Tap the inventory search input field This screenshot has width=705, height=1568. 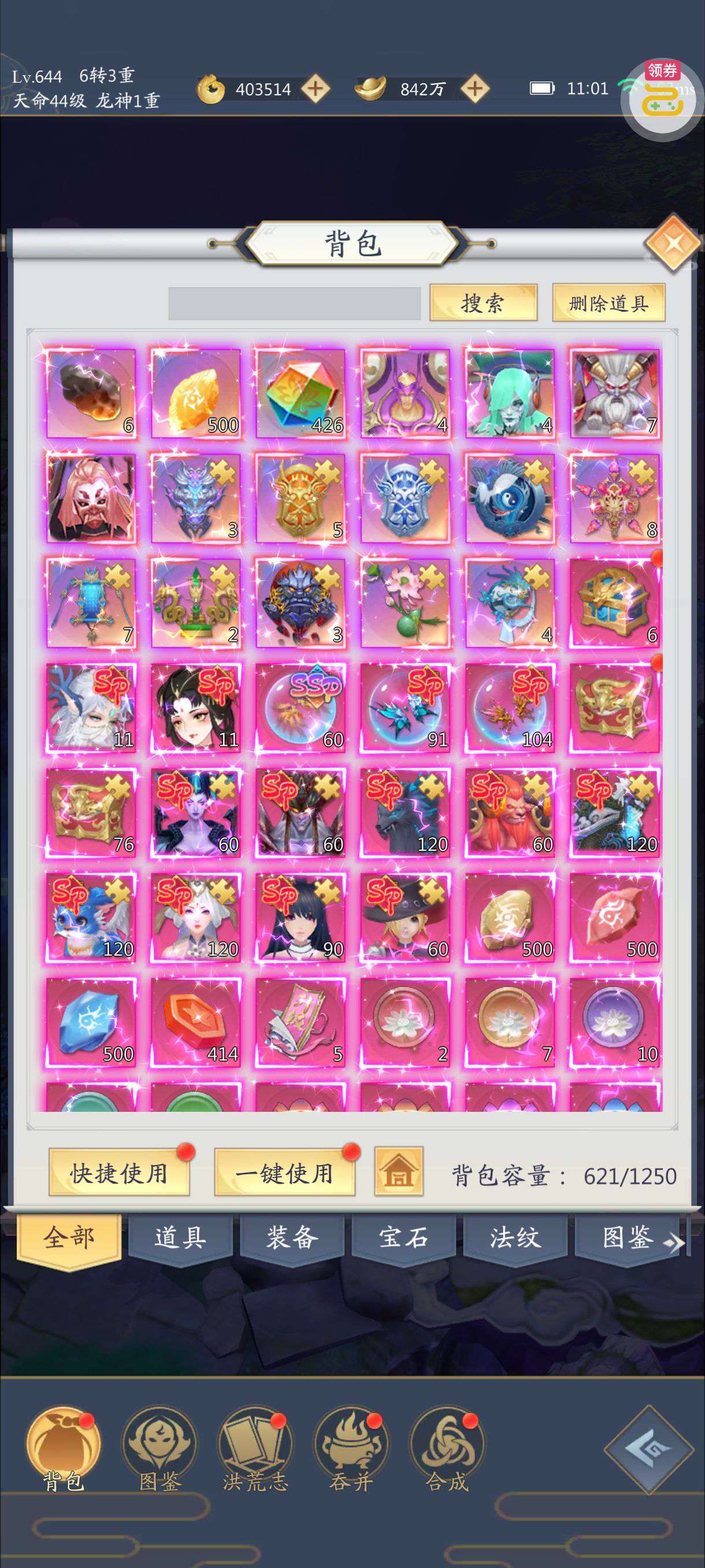294,303
